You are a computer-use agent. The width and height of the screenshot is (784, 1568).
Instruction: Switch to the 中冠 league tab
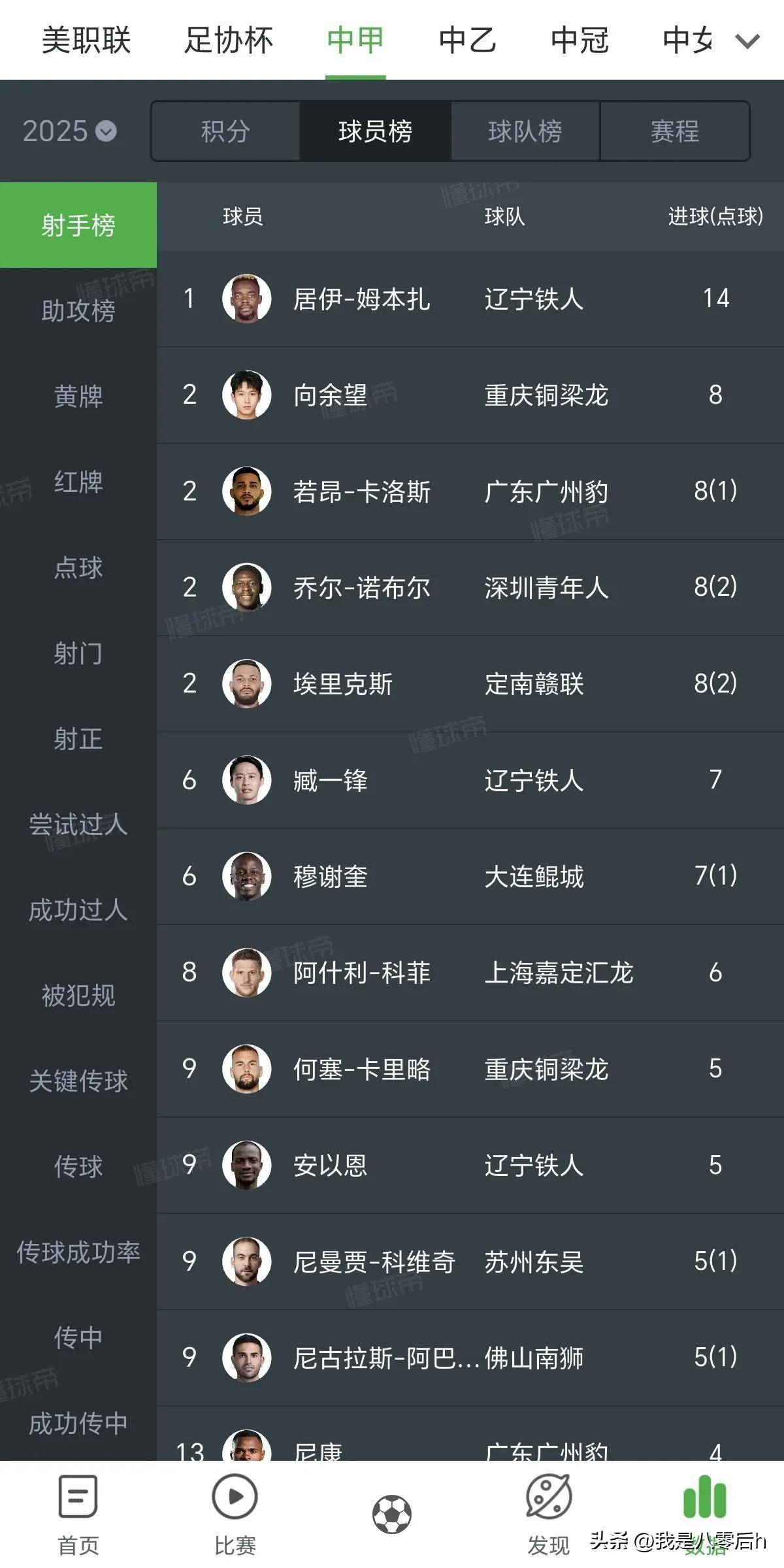point(580,41)
